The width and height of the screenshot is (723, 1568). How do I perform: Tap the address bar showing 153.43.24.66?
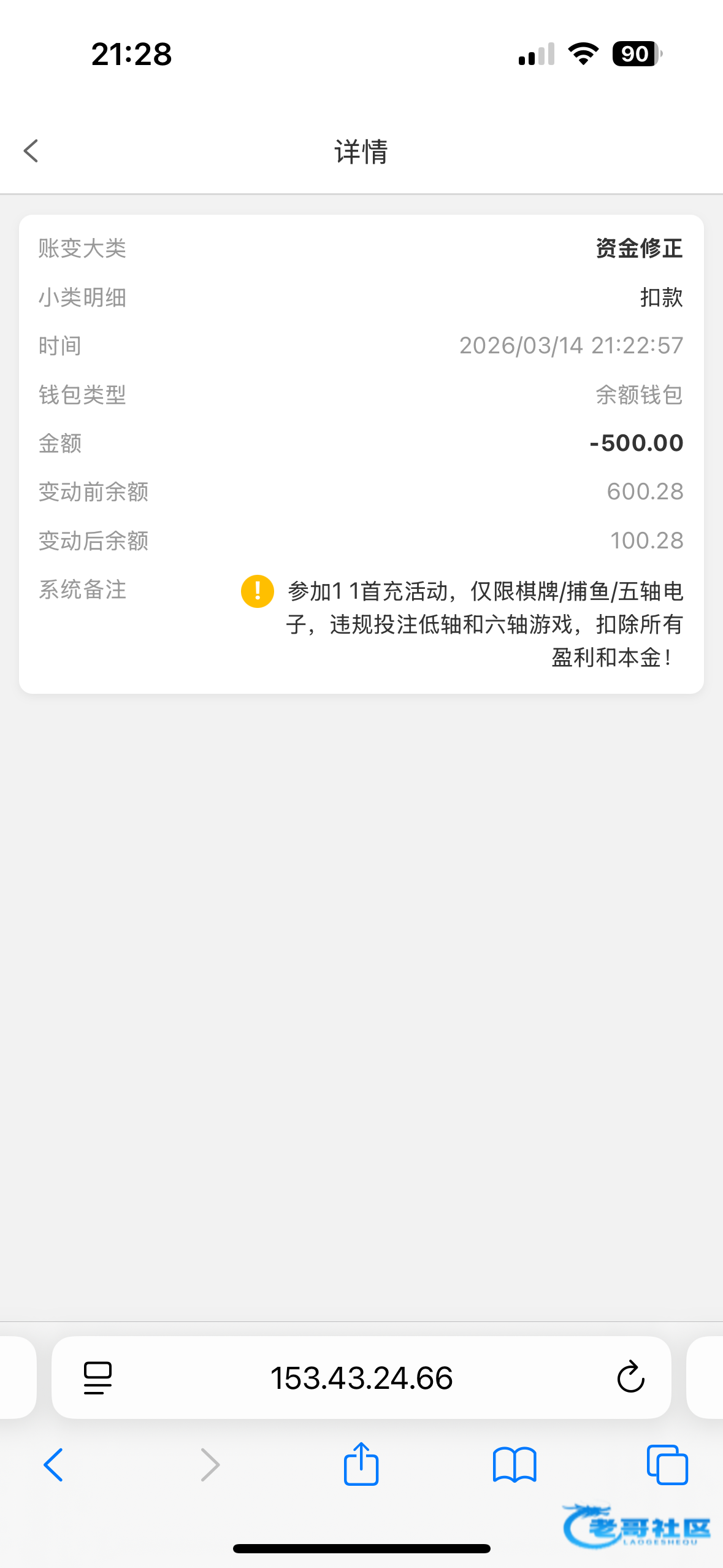coord(361,1378)
